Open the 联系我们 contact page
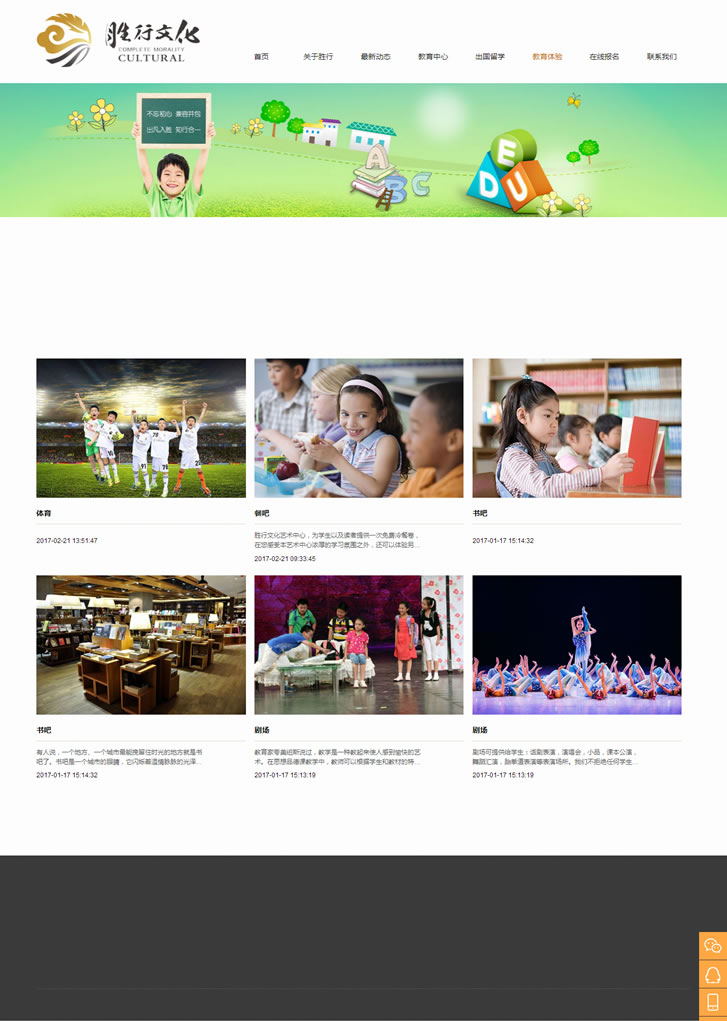 pos(661,57)
